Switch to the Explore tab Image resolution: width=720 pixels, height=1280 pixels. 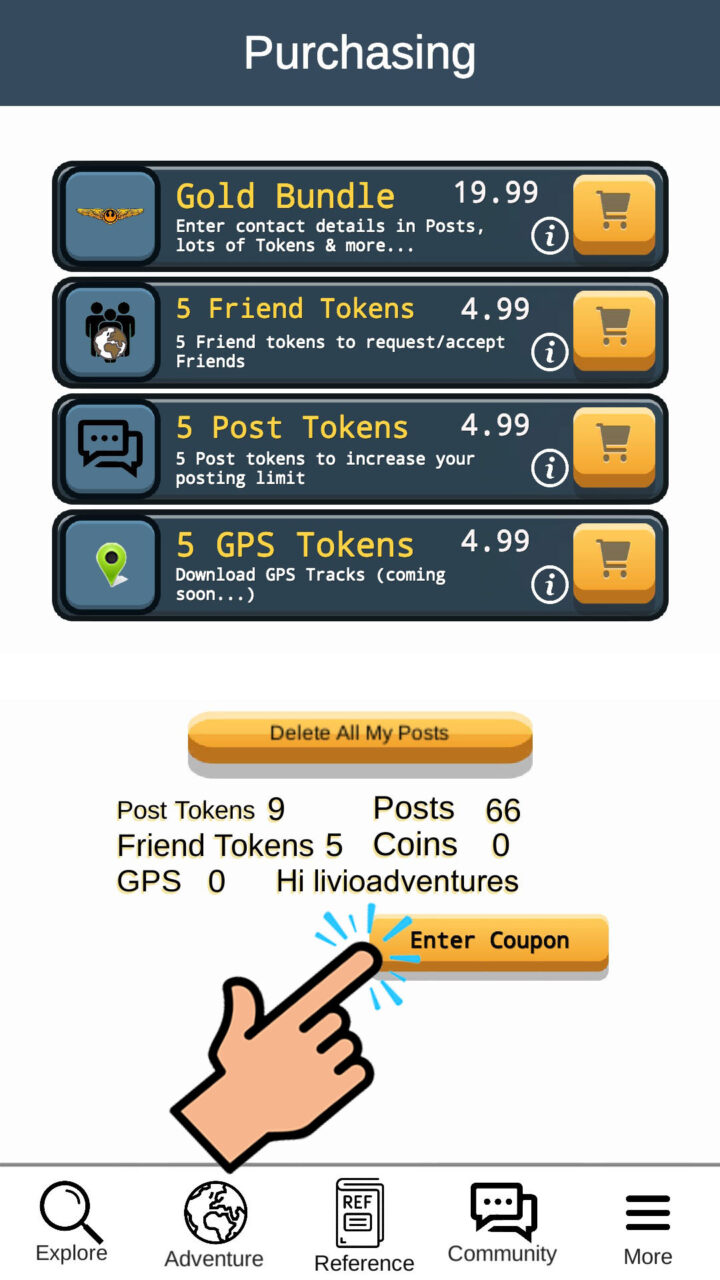click(x=71, y=1222)
